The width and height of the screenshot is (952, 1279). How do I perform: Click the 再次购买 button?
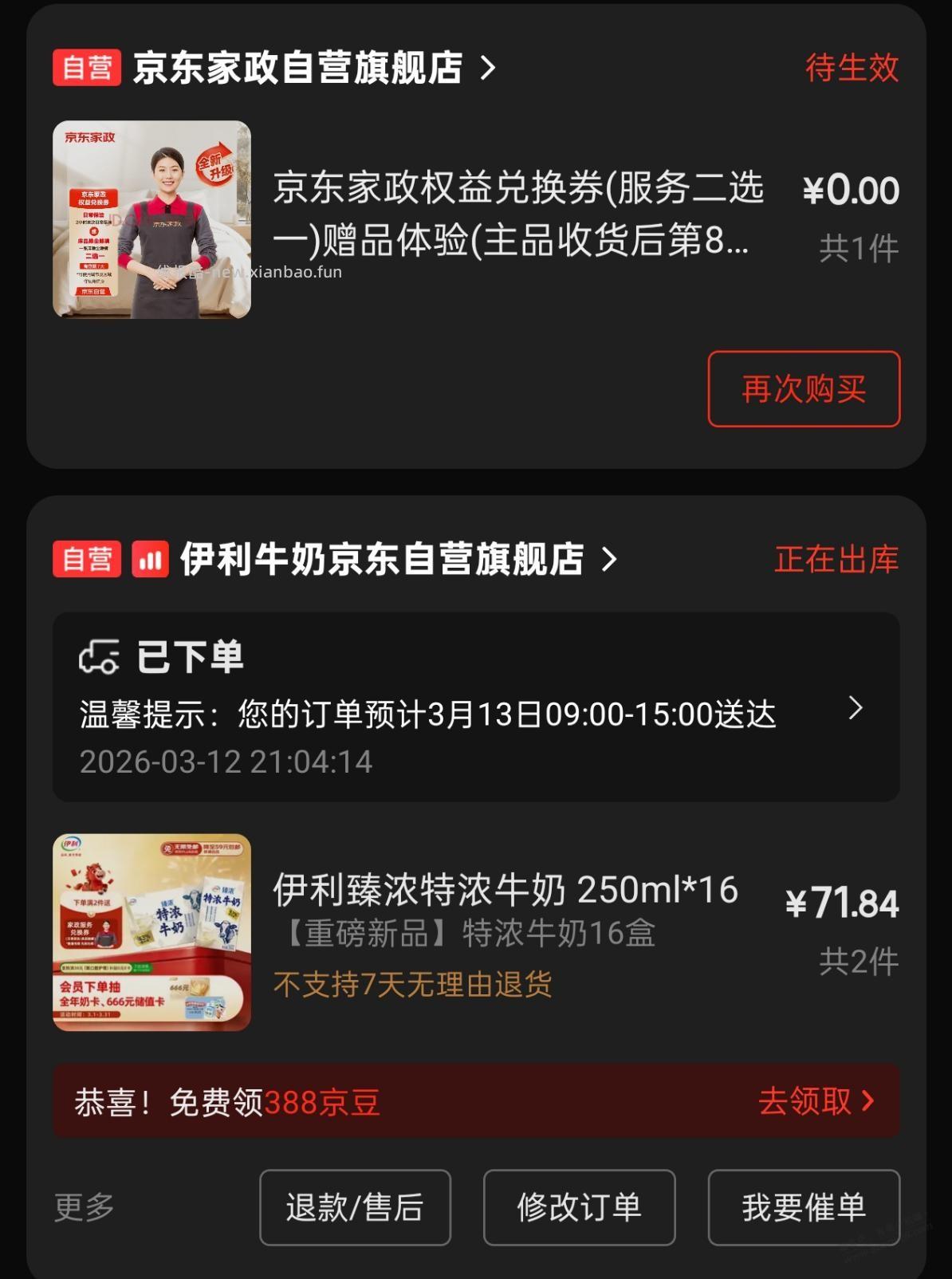click(802, 390)
